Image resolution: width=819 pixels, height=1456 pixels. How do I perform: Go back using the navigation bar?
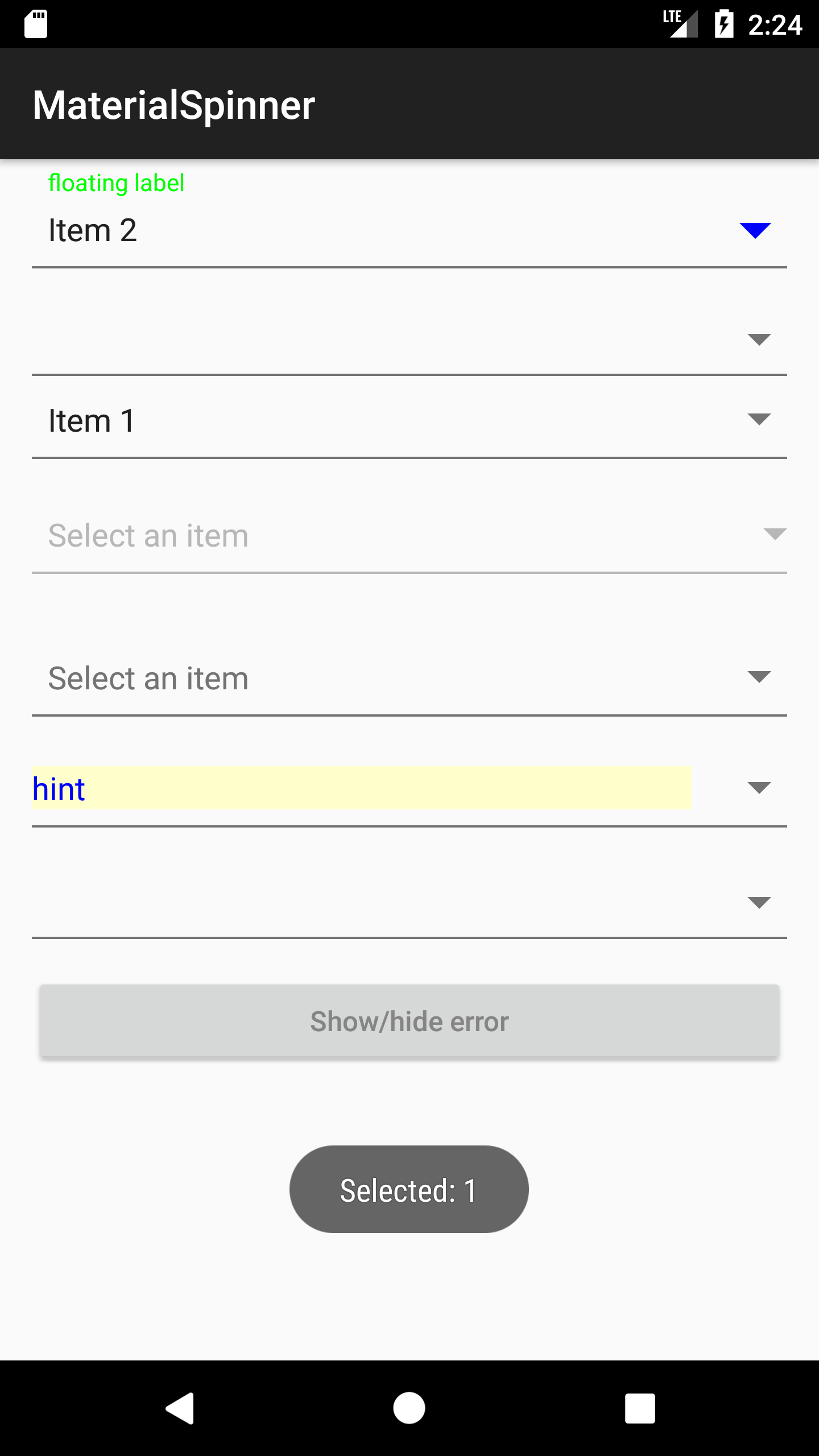coord(181,1408)
